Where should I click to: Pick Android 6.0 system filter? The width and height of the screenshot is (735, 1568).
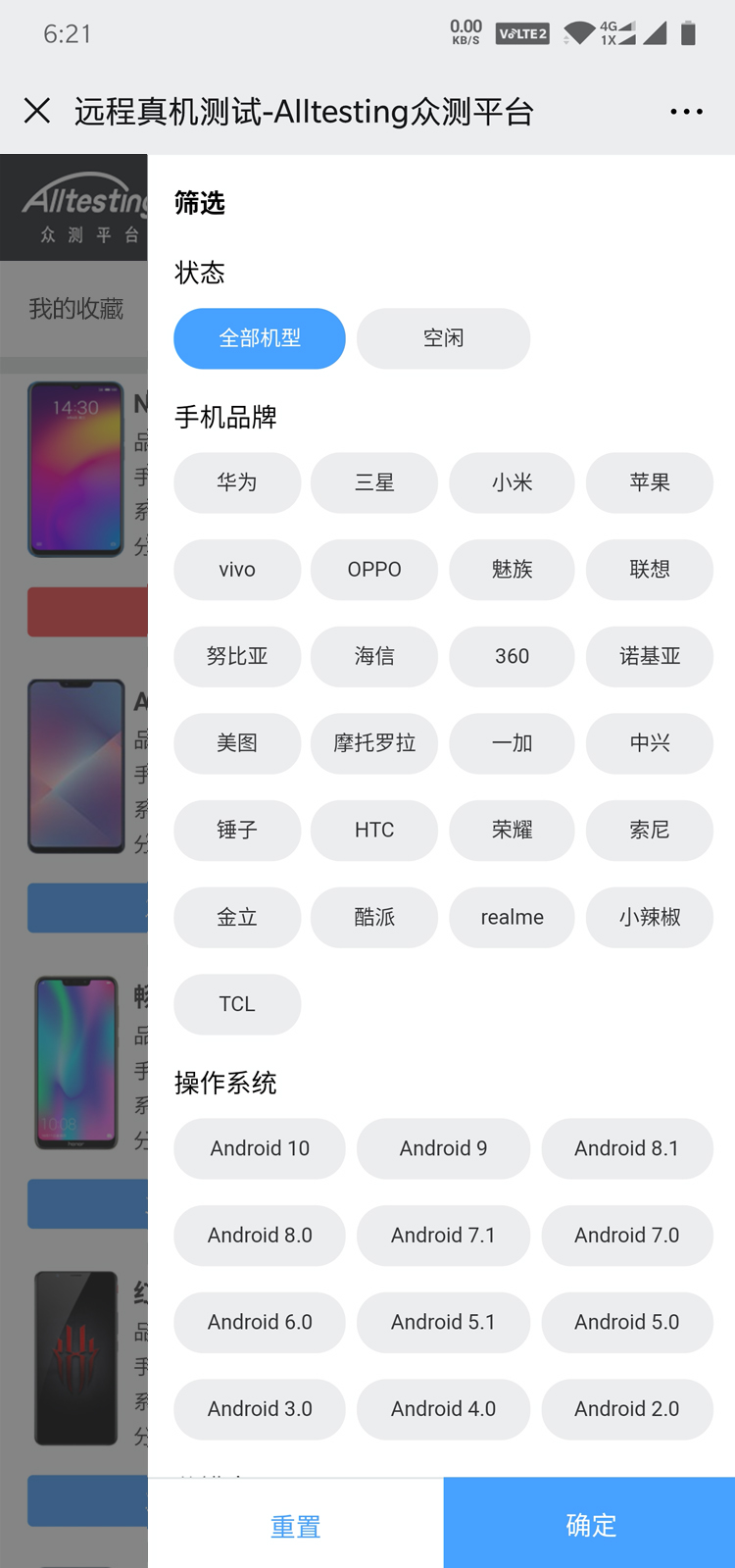point(260,1322)
